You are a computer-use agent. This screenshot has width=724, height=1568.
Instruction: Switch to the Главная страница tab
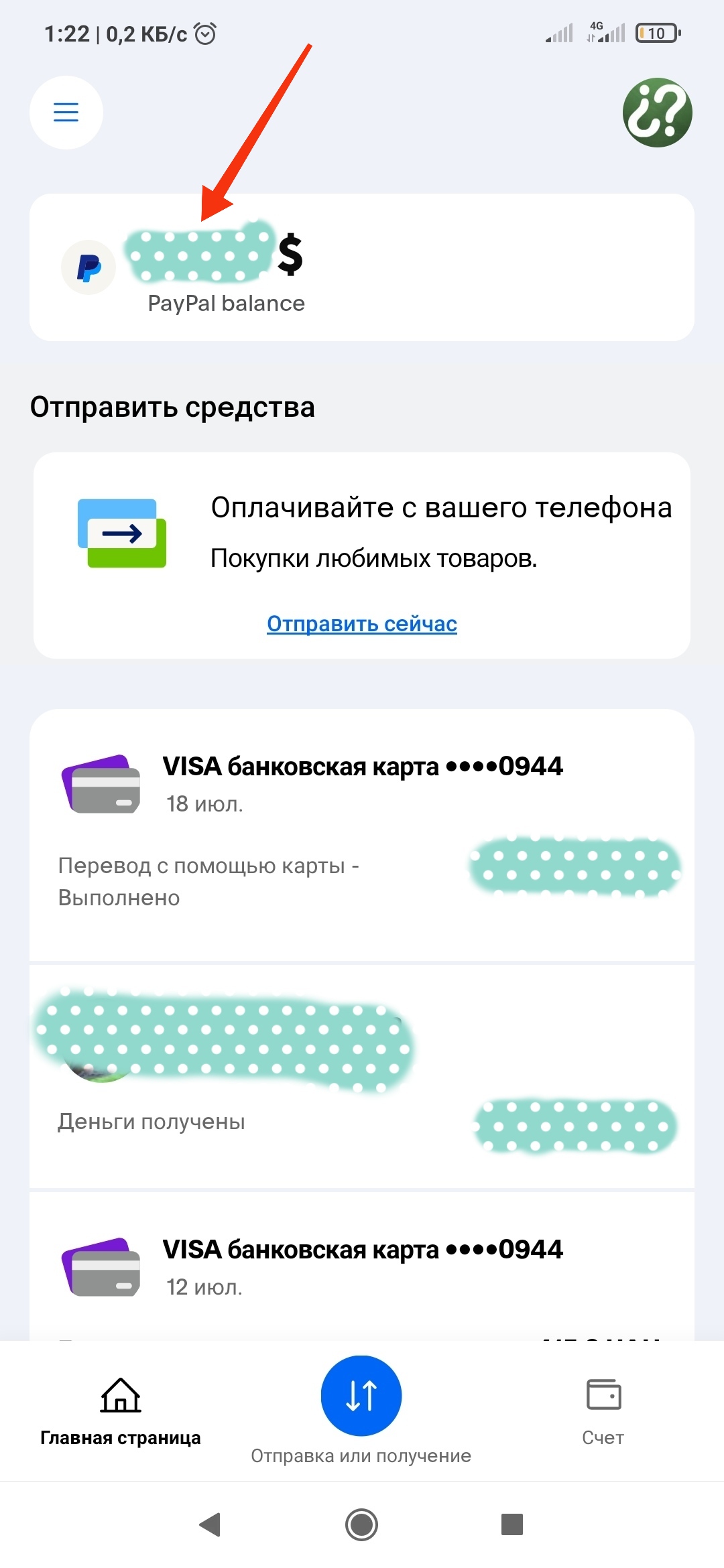pyautogui.click(x=121, y=1410)
